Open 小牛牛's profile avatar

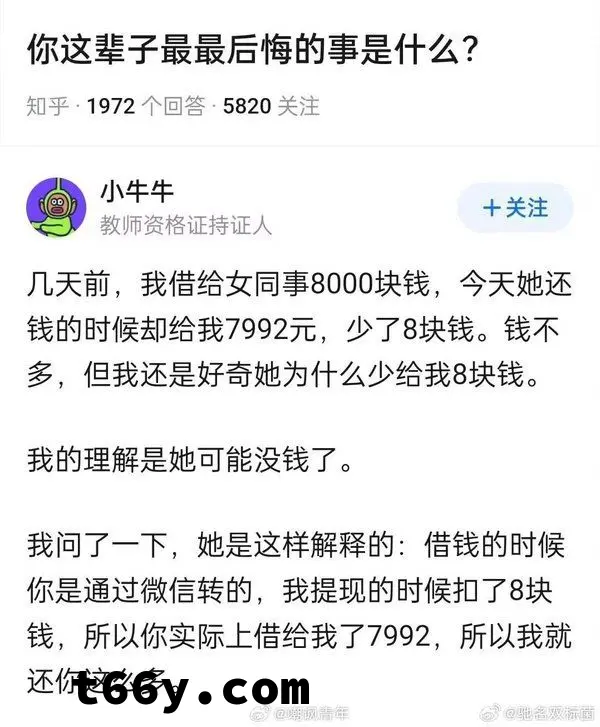point(57,208)
